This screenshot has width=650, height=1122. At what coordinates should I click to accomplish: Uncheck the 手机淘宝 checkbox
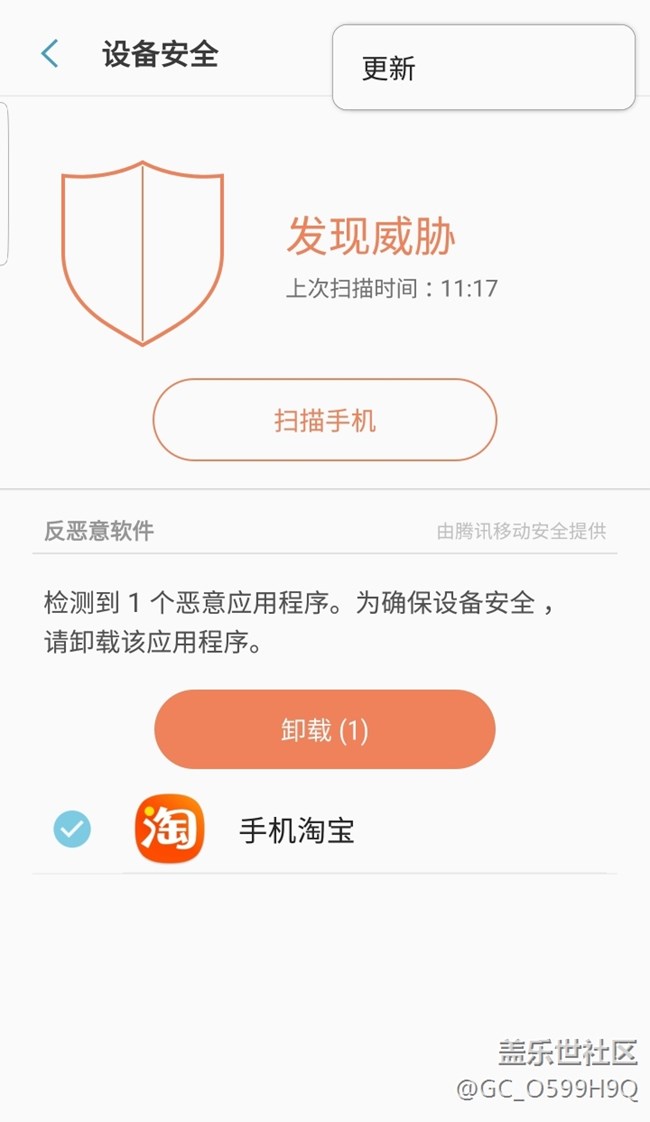(x=72, y=829)
